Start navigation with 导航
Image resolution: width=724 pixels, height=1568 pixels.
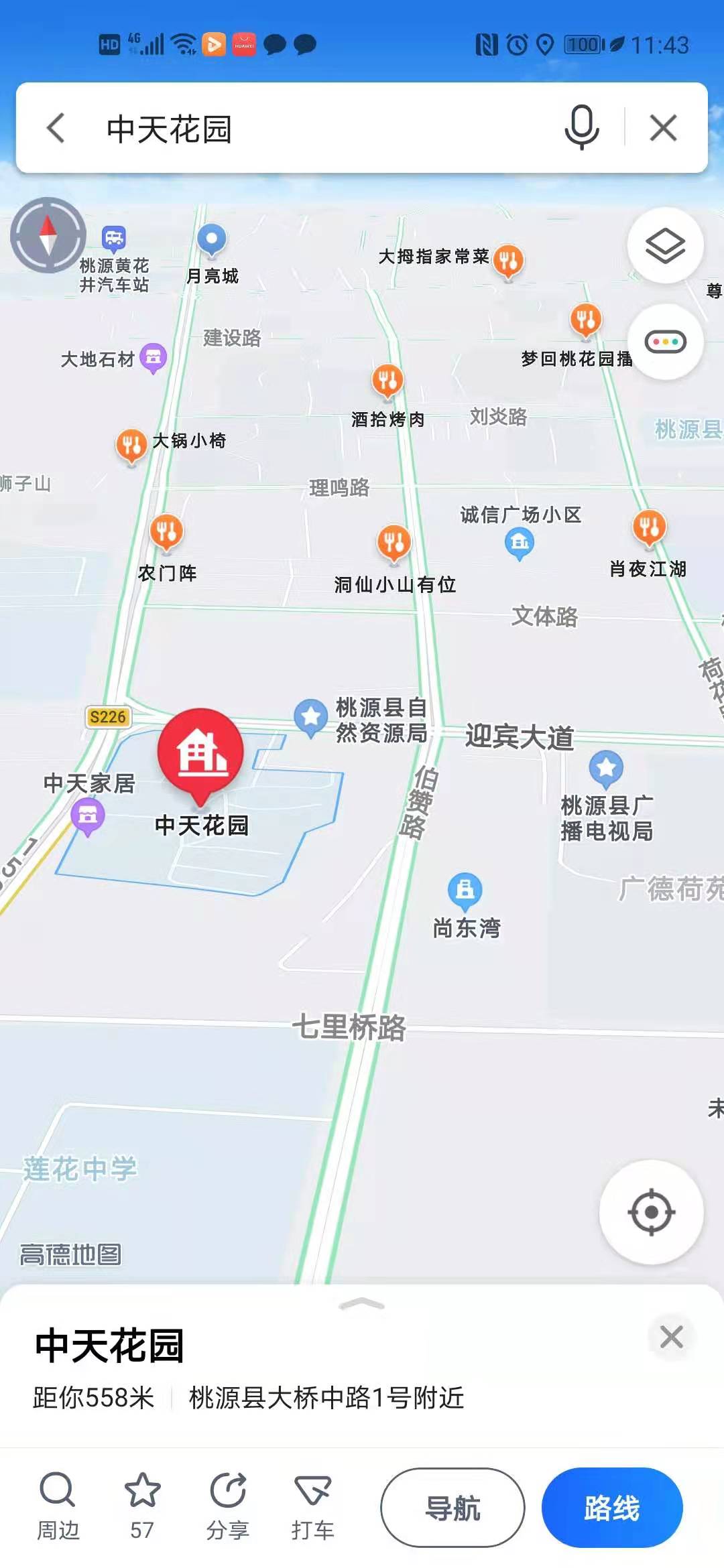click(x=452, y=1508)
